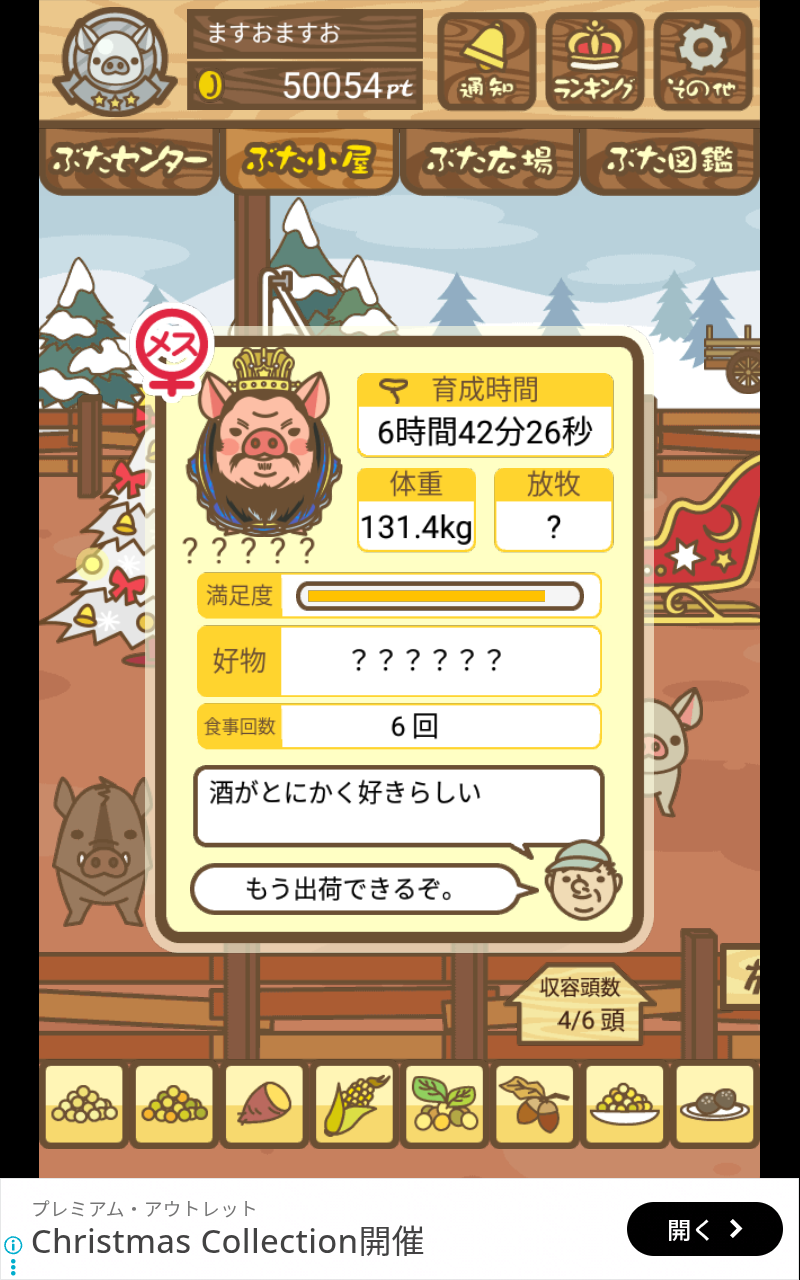Open the ad info icon
Screen dimensions: 800x1280
click(13, 1245)
